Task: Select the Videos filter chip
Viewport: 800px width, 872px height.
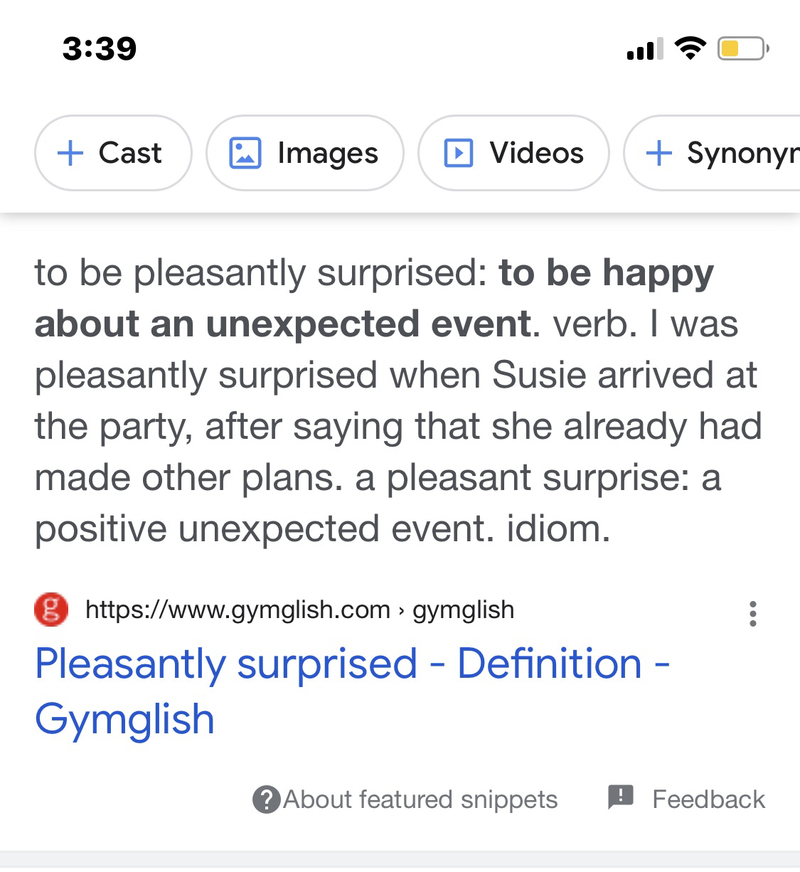Action: [x=514, y=153]
